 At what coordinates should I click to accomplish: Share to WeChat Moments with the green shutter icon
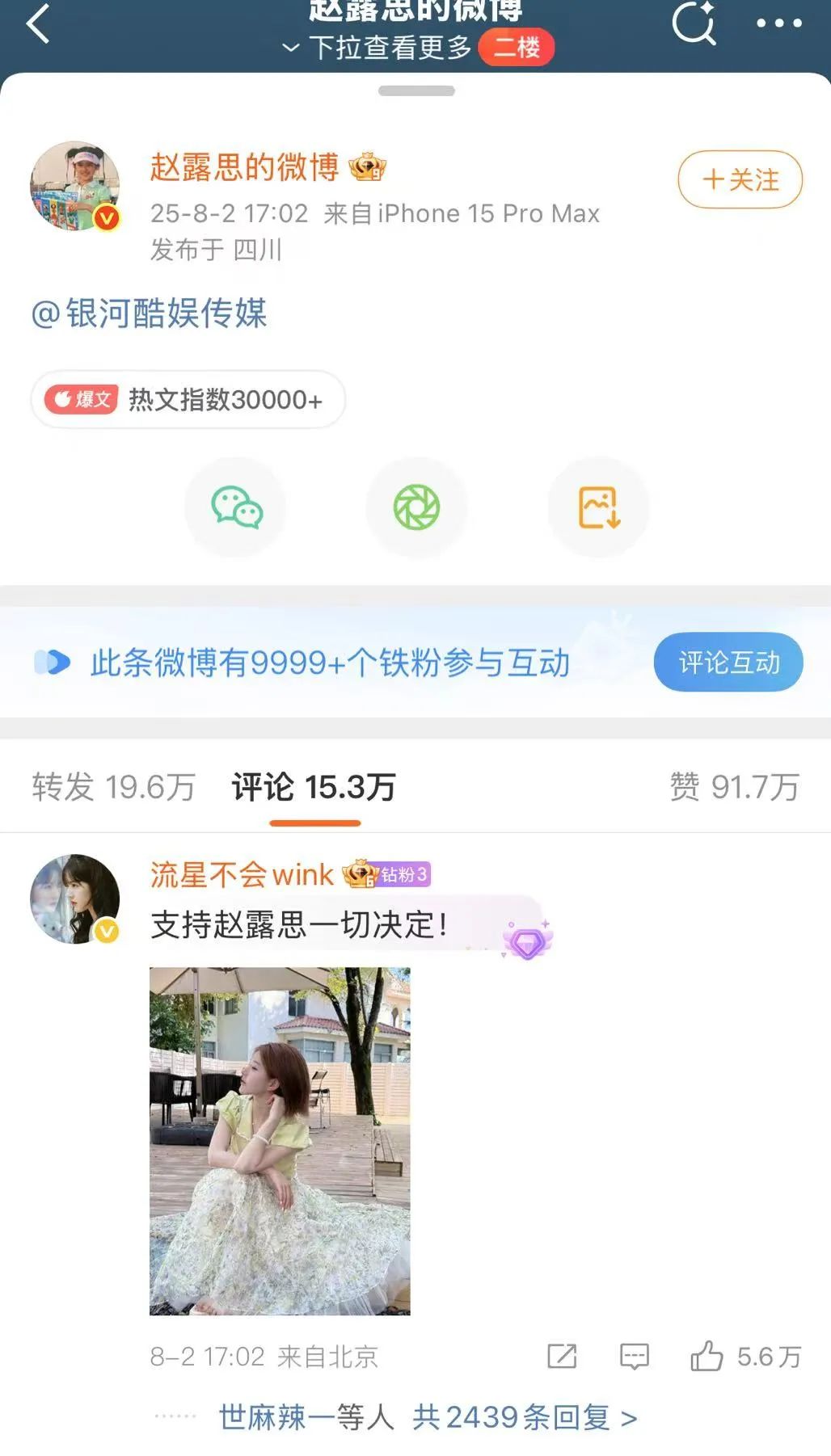click(x=416, y=507)
